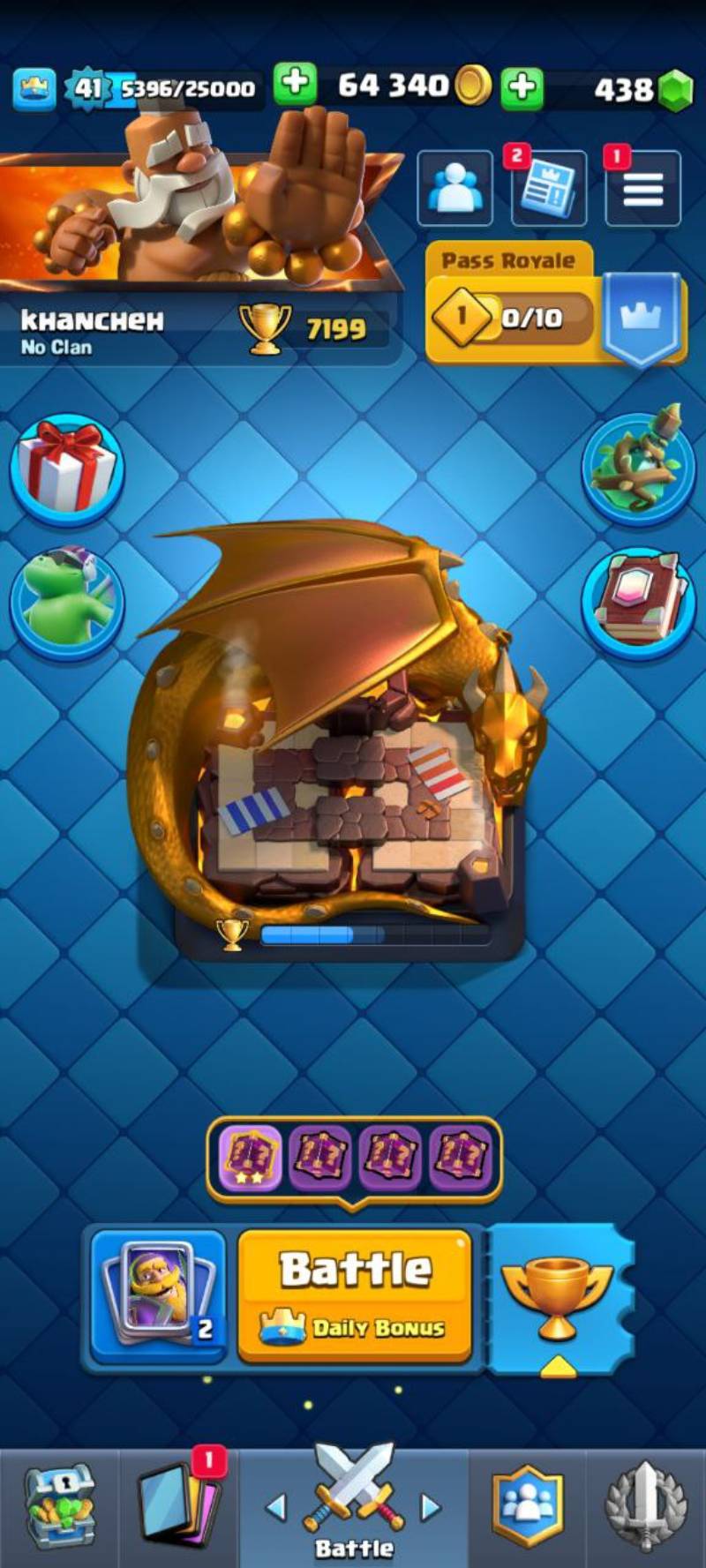This screenshot has height=1568, width=706.
Task: Switch to the Clan social tab
Action: (x=527, y=1507)
